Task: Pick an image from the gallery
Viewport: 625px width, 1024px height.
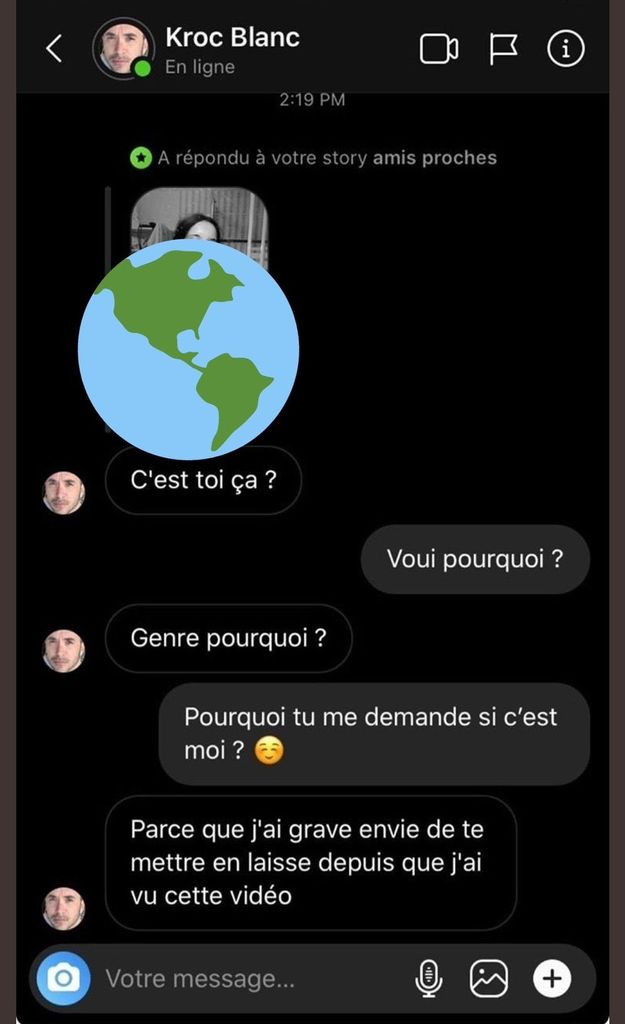Action: point(489,978)
